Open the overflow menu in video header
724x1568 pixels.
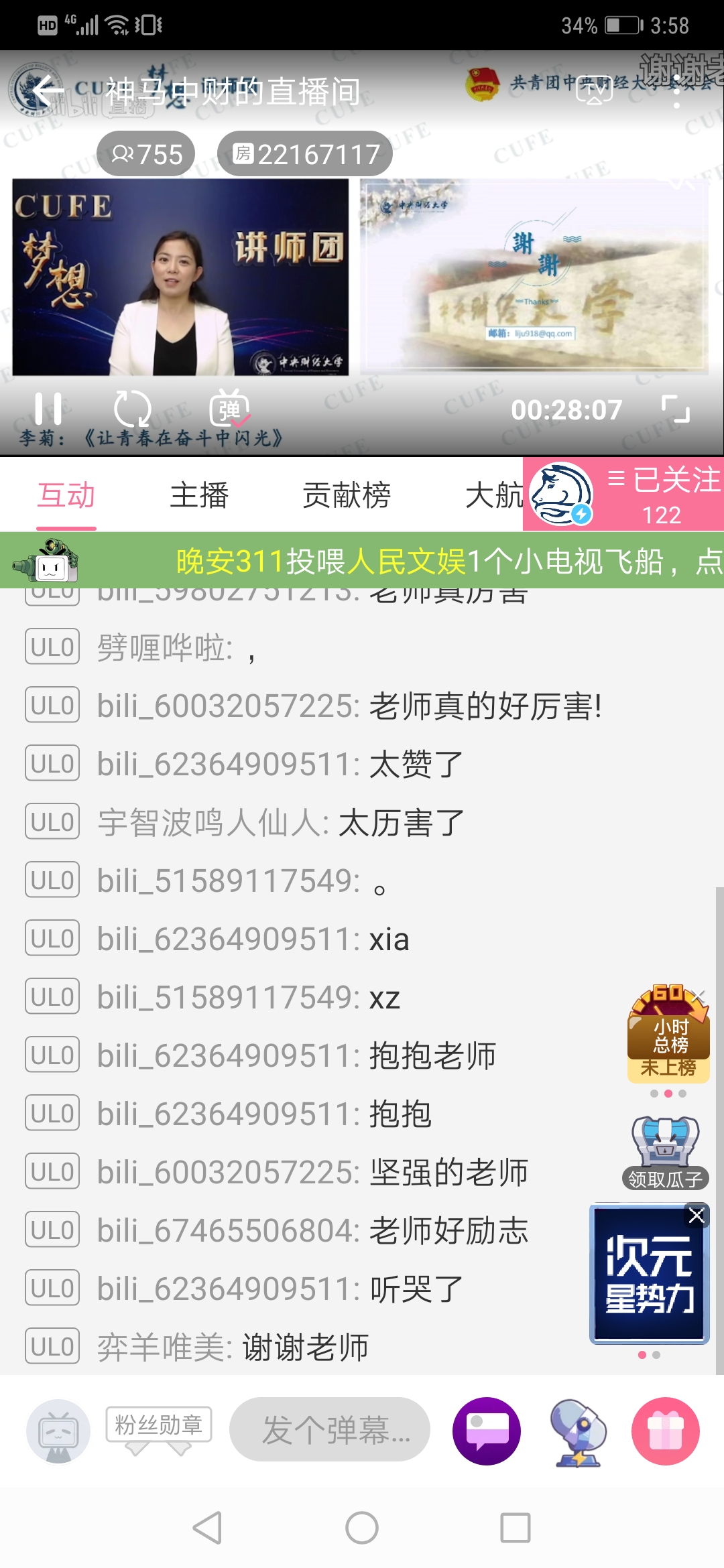[677, 92]
